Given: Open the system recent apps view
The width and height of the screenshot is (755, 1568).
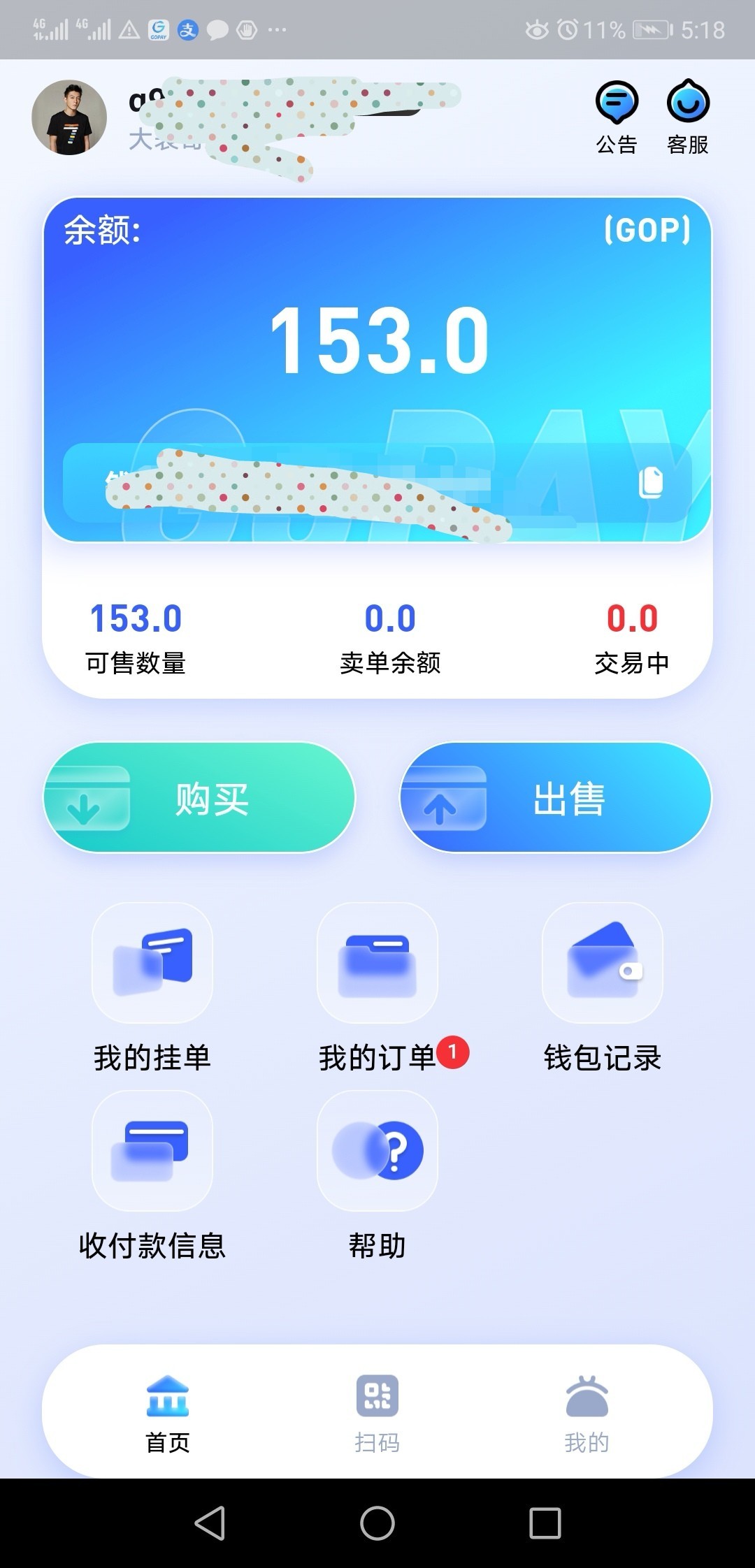Looking at the screenshot, I should 545,1523.
